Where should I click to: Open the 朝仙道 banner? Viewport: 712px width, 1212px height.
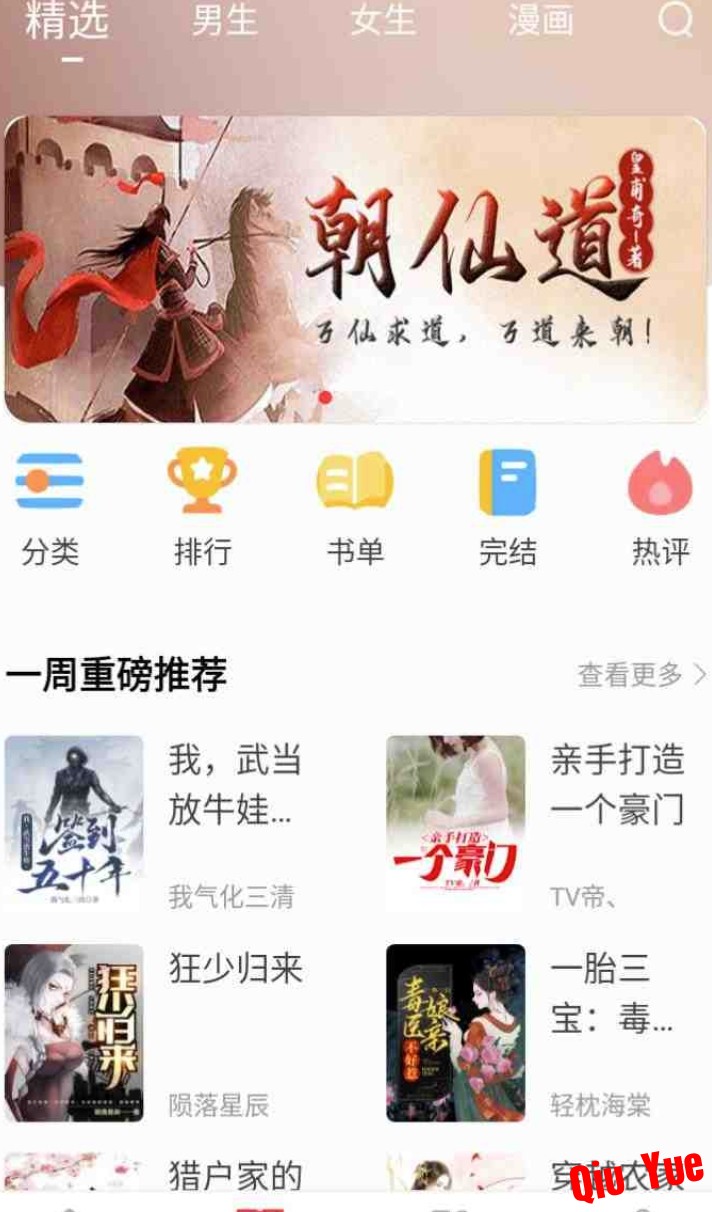click(x=355, y=270)
